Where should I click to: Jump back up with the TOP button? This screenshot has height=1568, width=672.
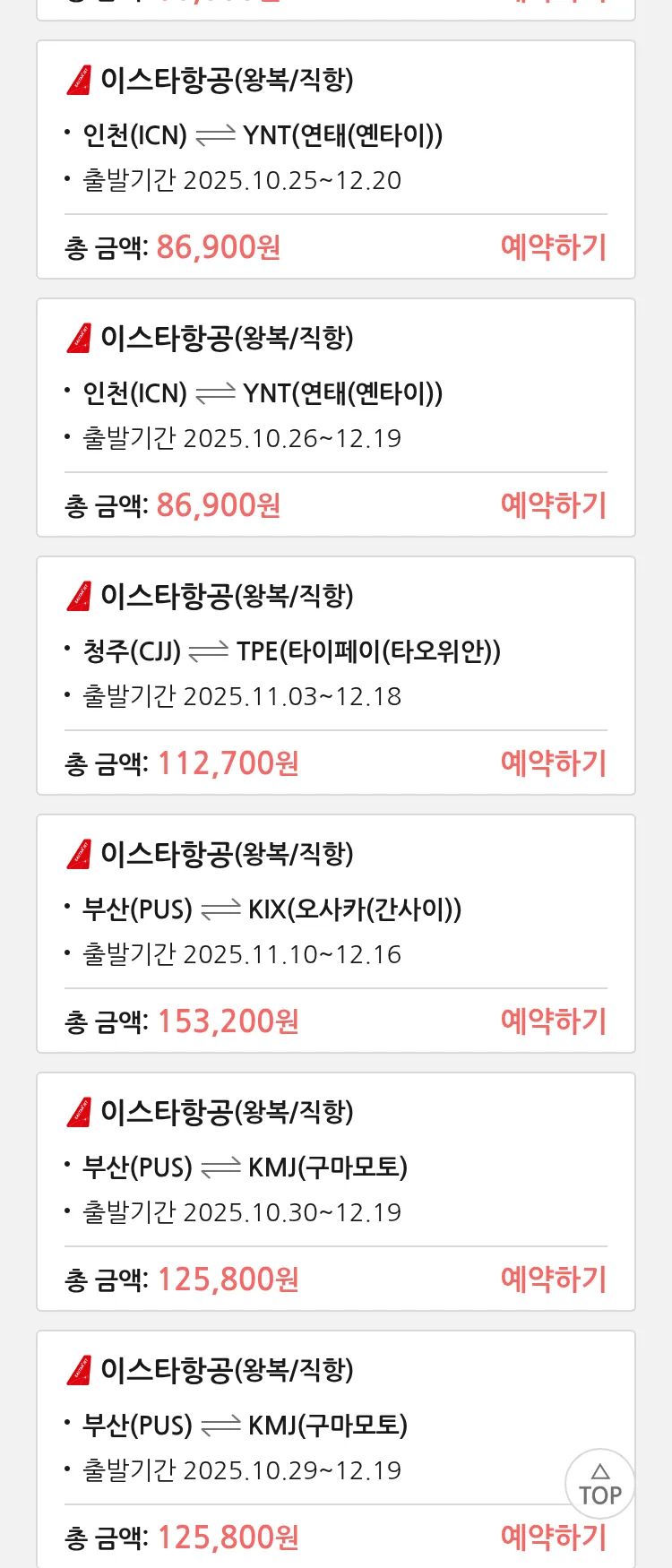pos(599,1484)
